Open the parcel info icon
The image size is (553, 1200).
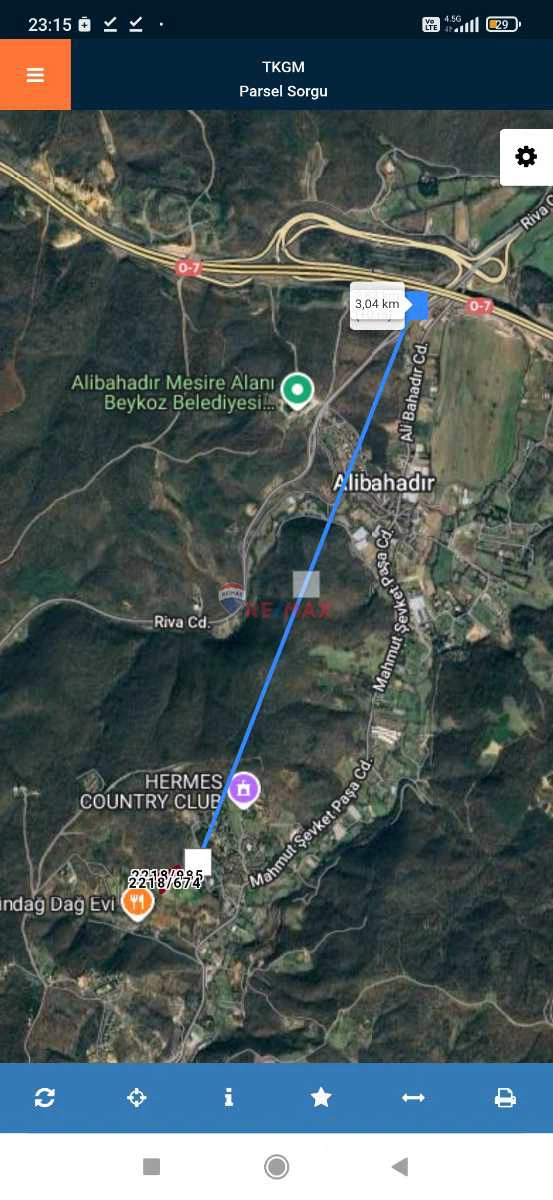point(229,1097)
